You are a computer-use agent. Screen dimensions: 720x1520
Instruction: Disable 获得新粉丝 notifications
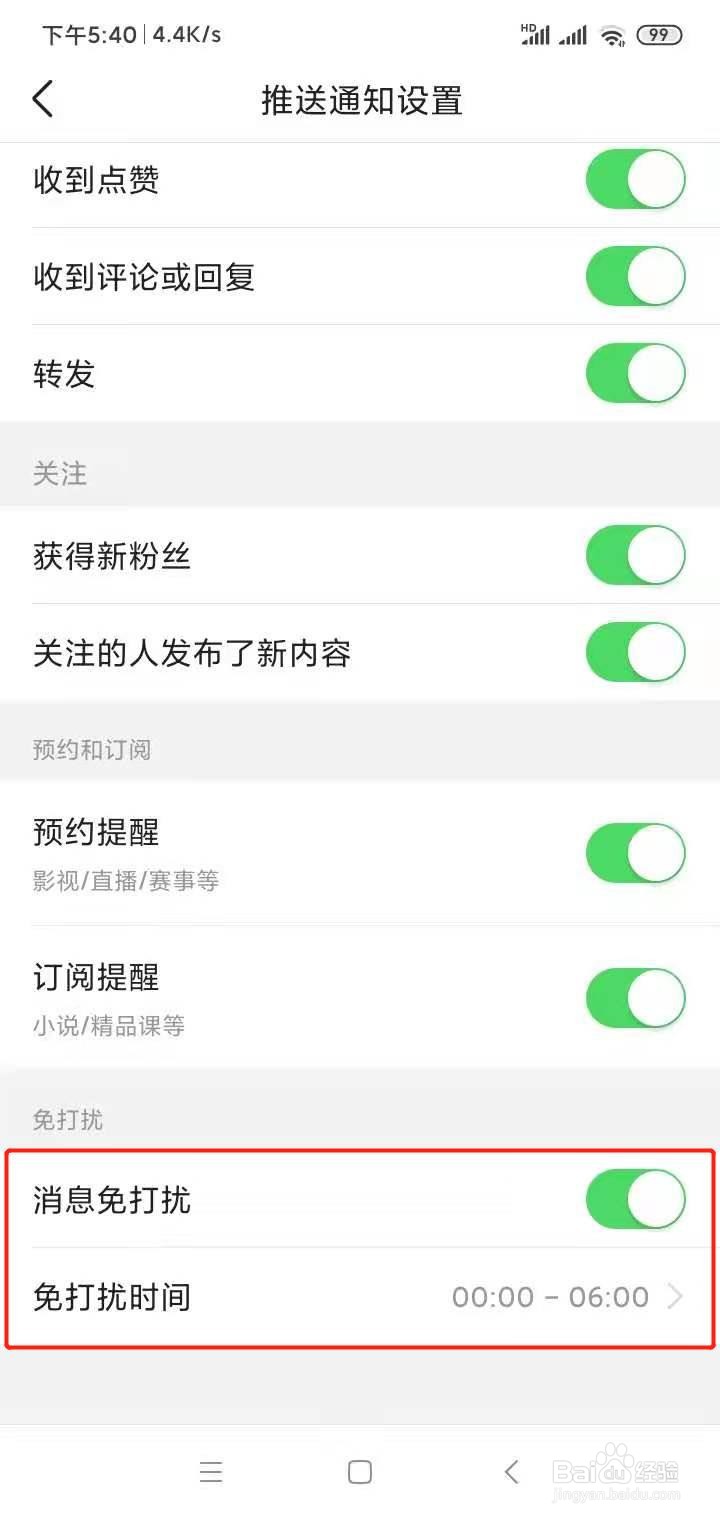coord(635,557)
